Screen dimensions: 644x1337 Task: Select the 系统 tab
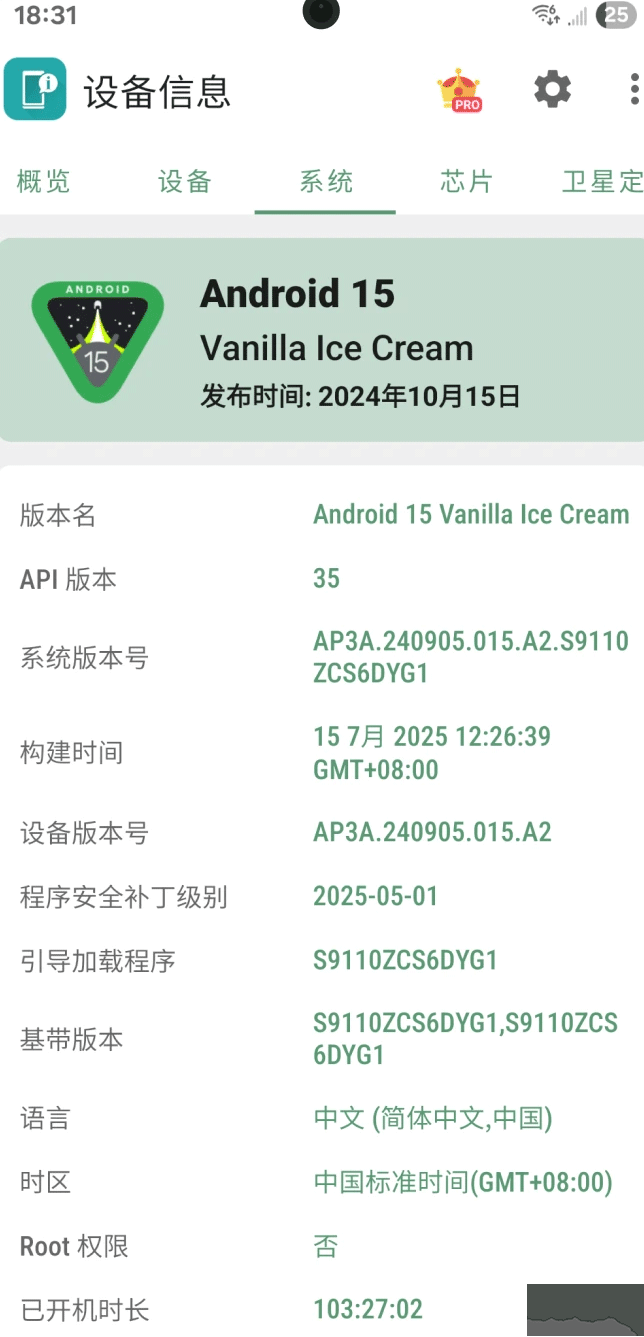coord(326,182)
